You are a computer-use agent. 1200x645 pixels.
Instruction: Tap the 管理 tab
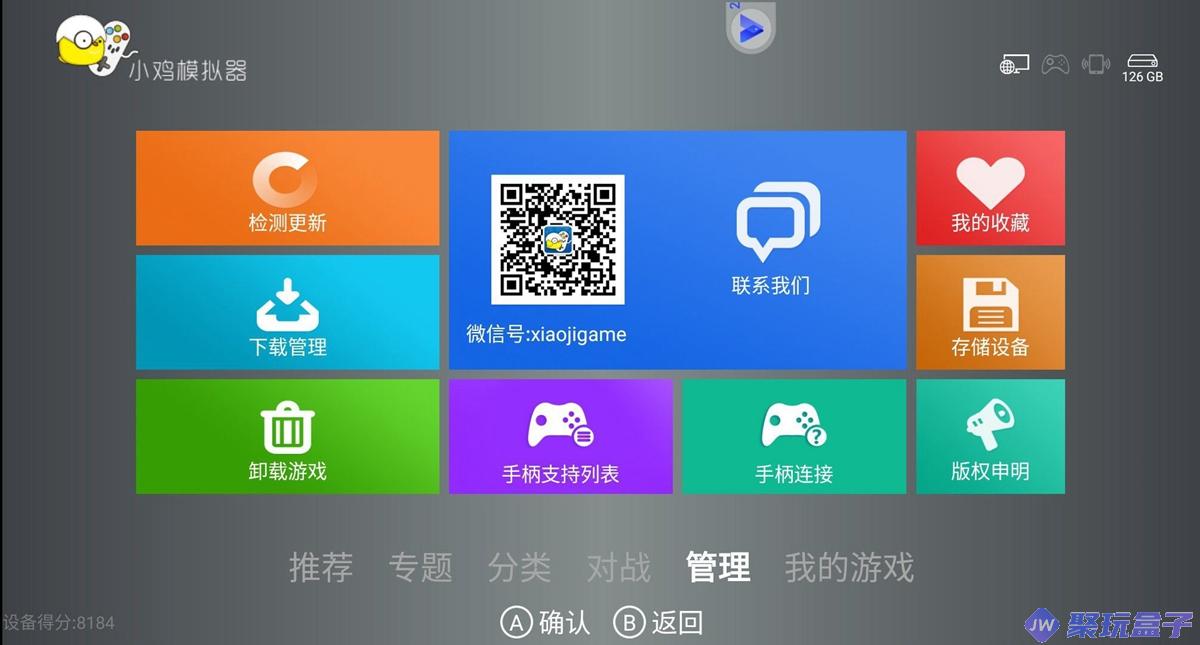coord(718,567)
